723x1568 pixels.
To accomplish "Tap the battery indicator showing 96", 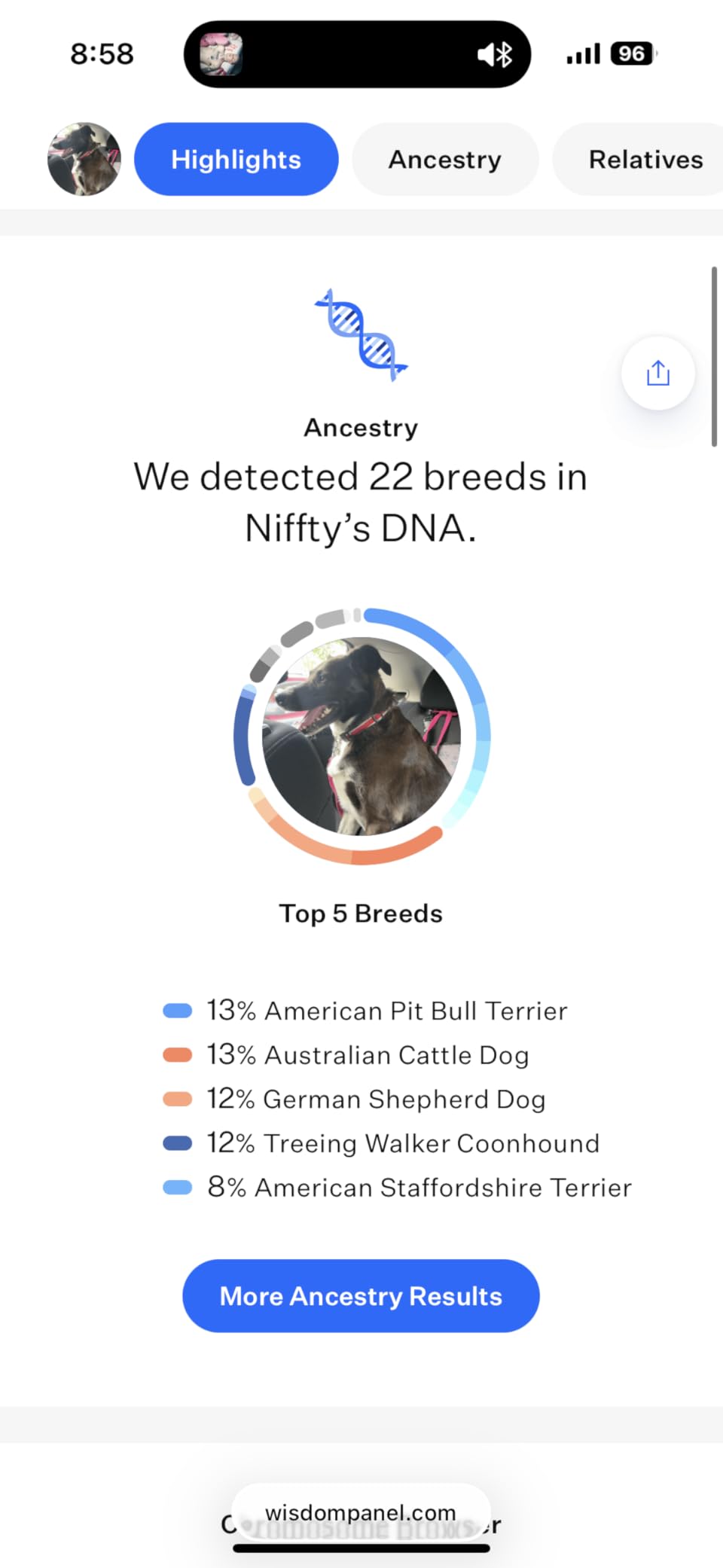I will click(631, 53).
